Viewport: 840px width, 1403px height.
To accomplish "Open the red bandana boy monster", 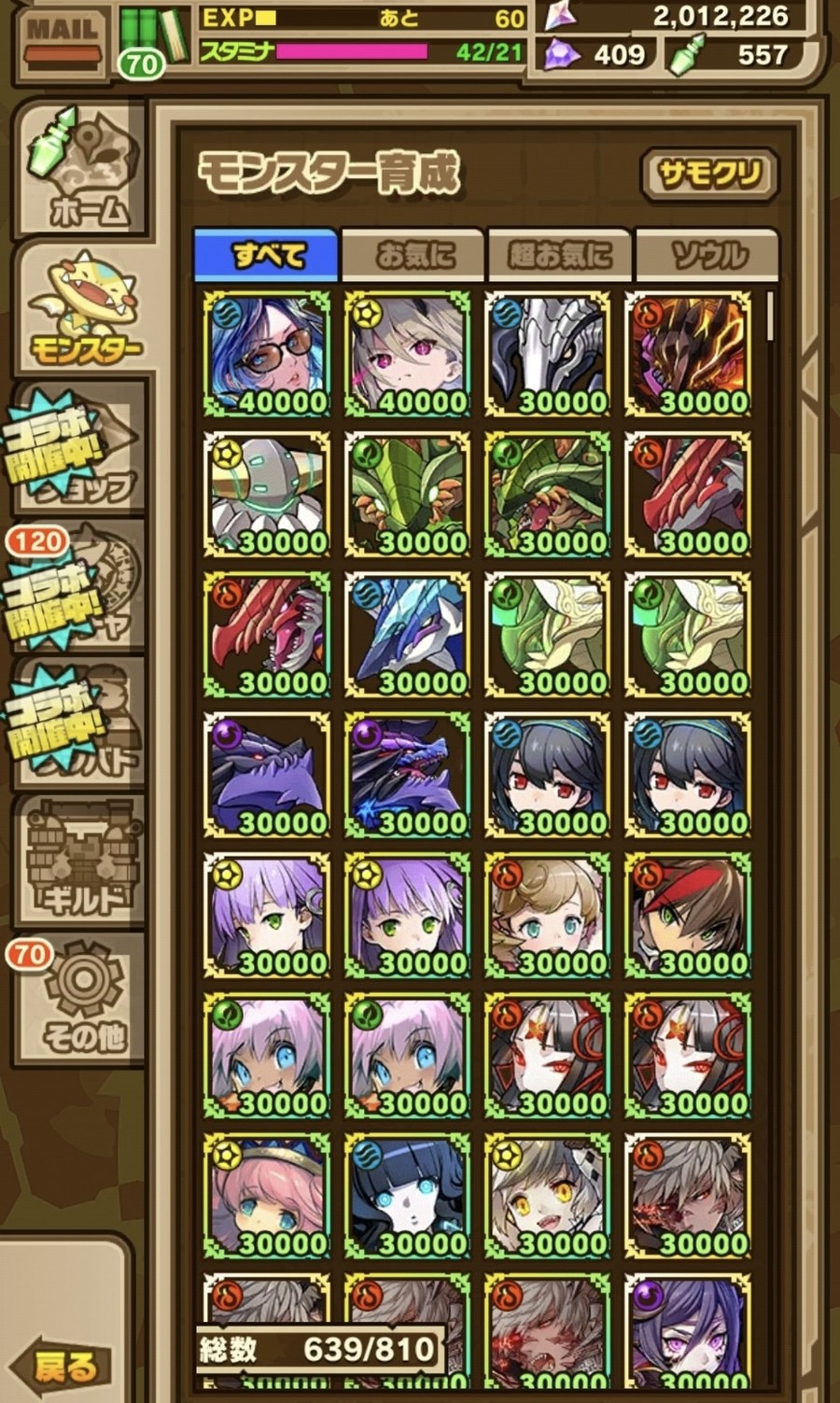I will [x=688, y=915].
